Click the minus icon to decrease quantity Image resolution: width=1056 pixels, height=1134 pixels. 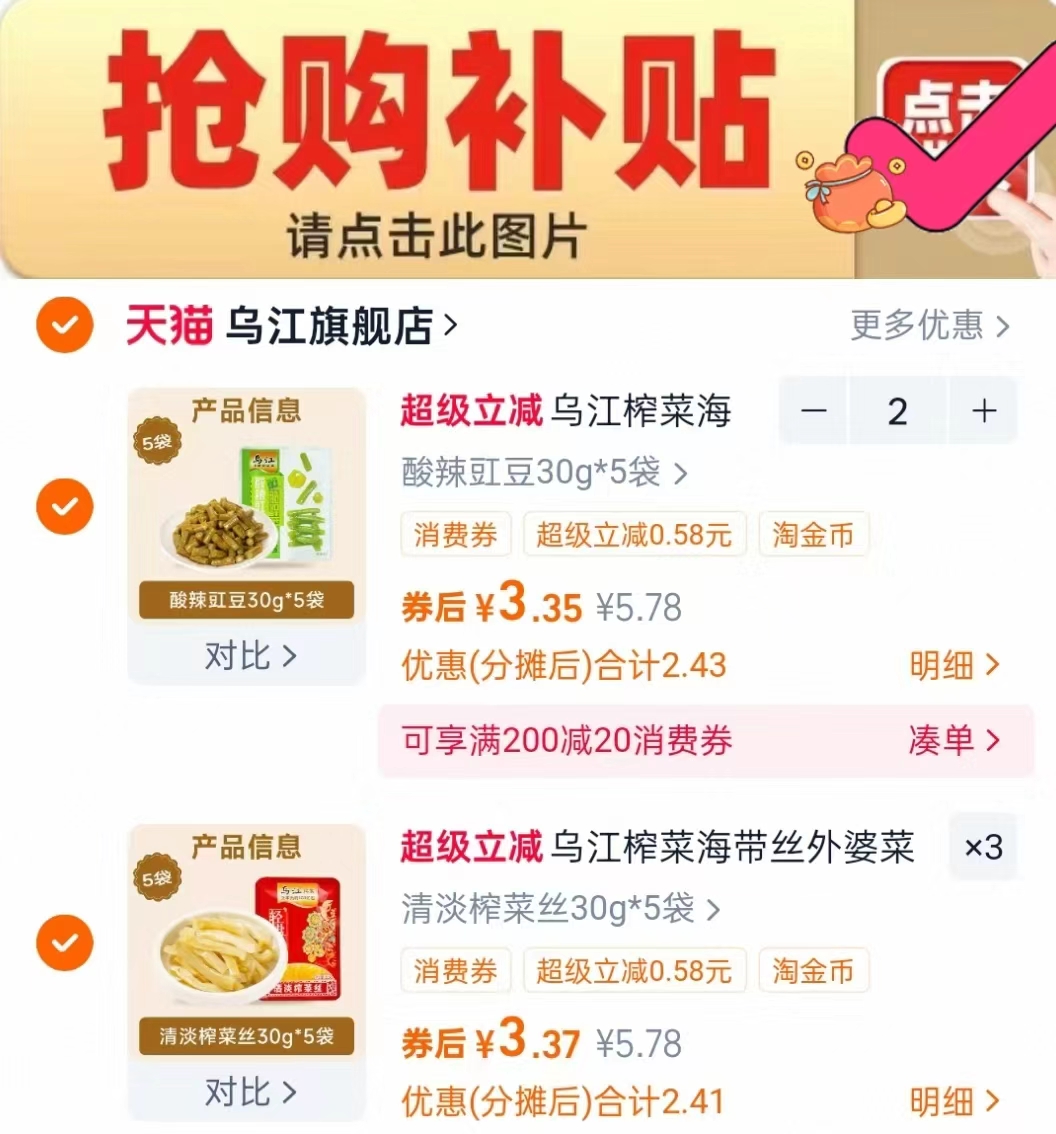815,411
